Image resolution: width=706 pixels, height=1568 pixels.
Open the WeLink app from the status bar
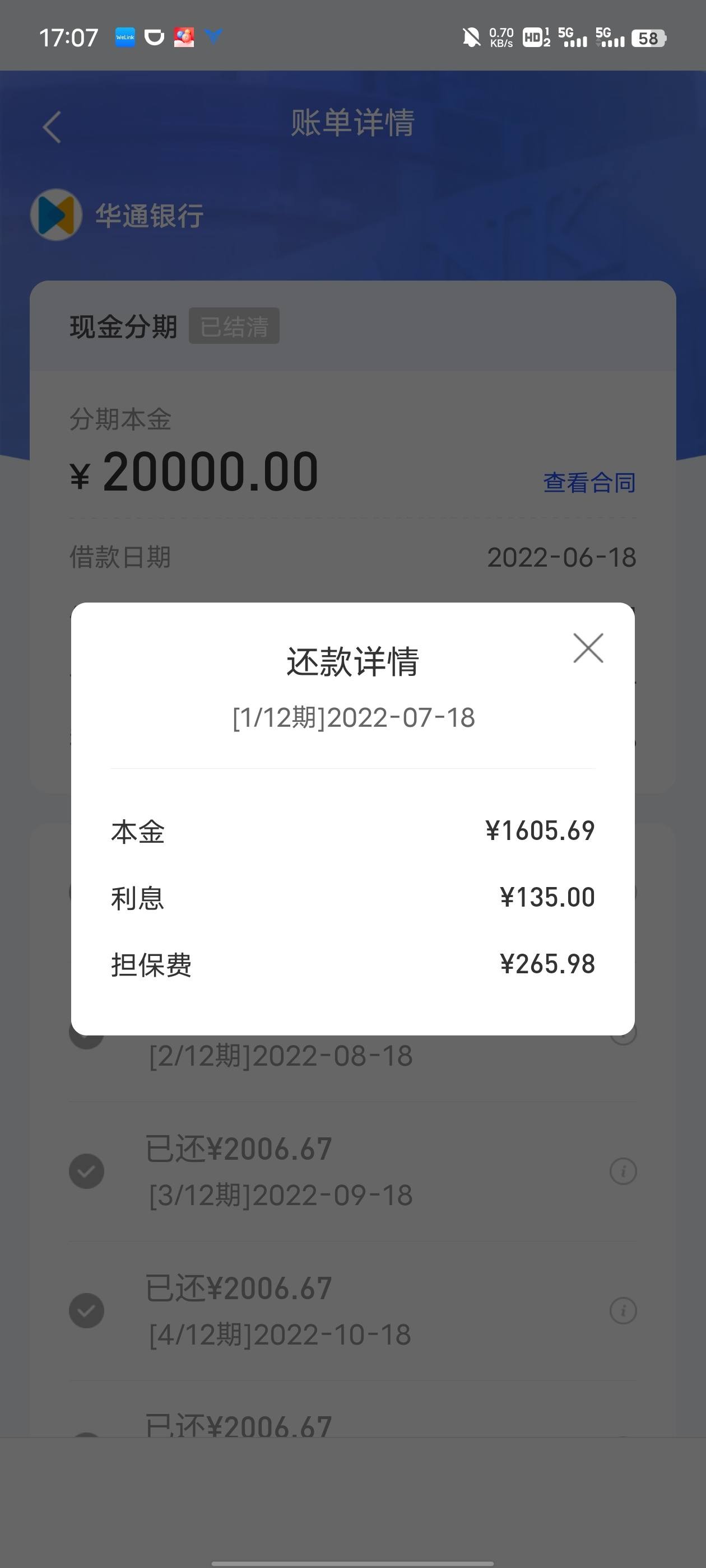tap(124, 37)
